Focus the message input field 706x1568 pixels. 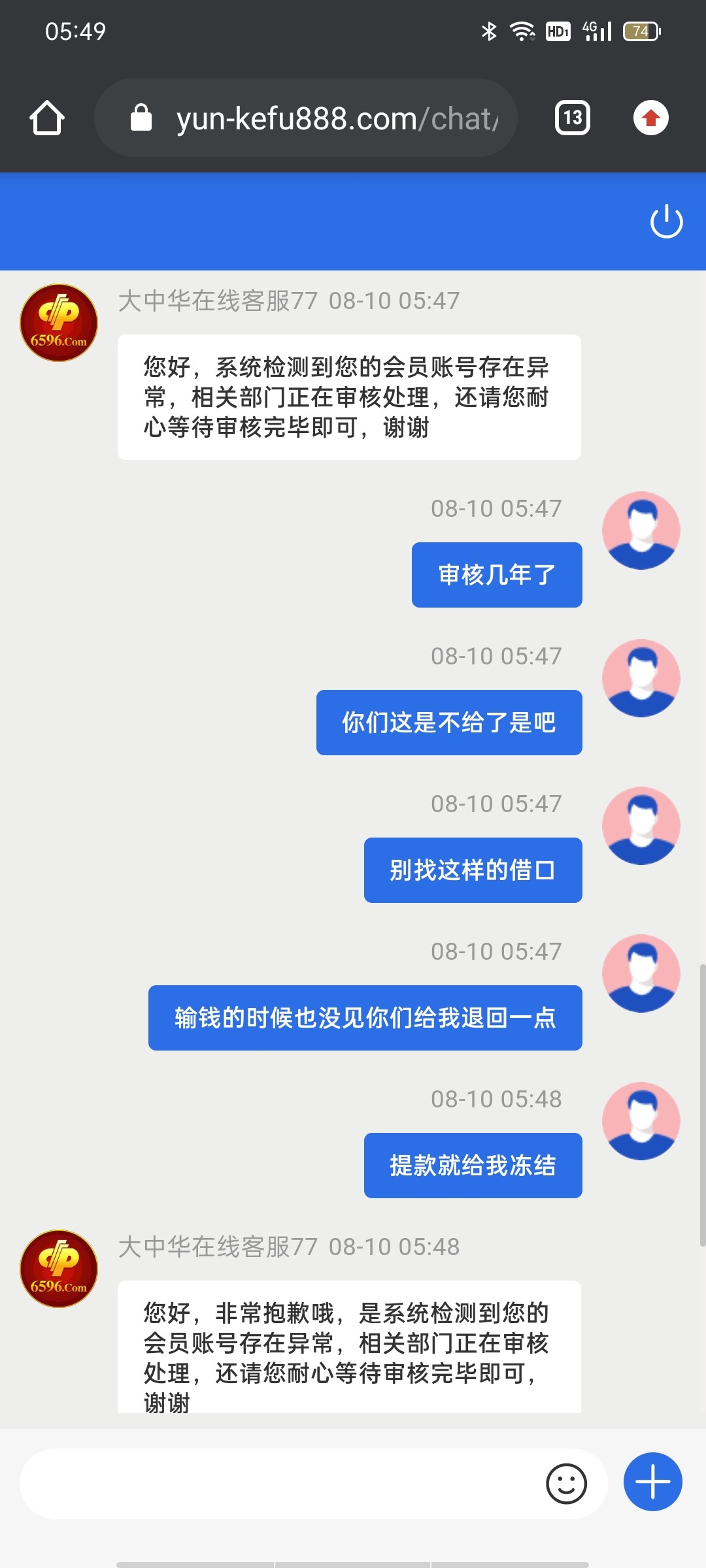[x=281, y=1484]
